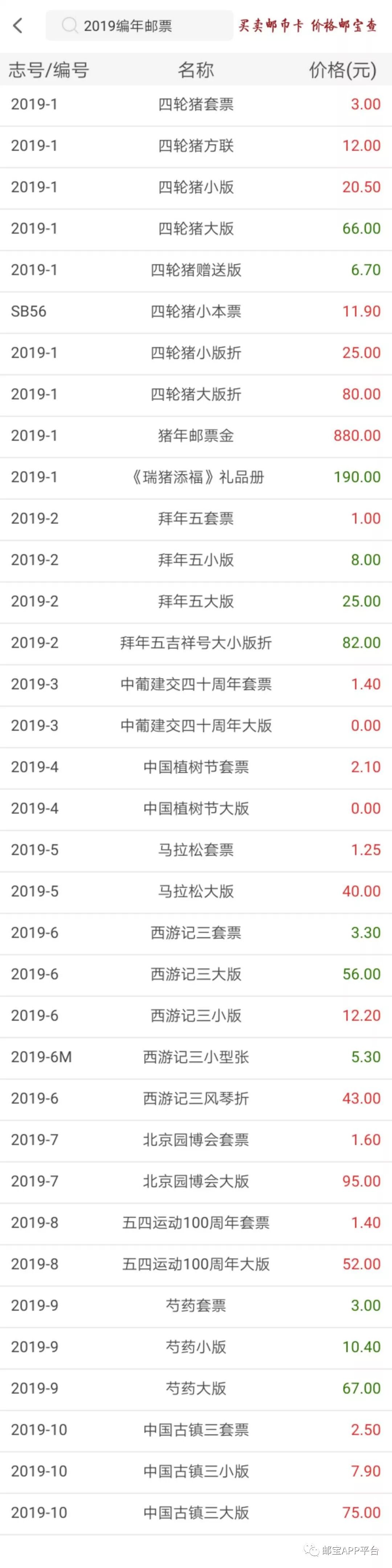The width and height of the screenshot is (392, 1568).
Task: Open the 五四运动100周年套票 row
Action: [196, 1222]
